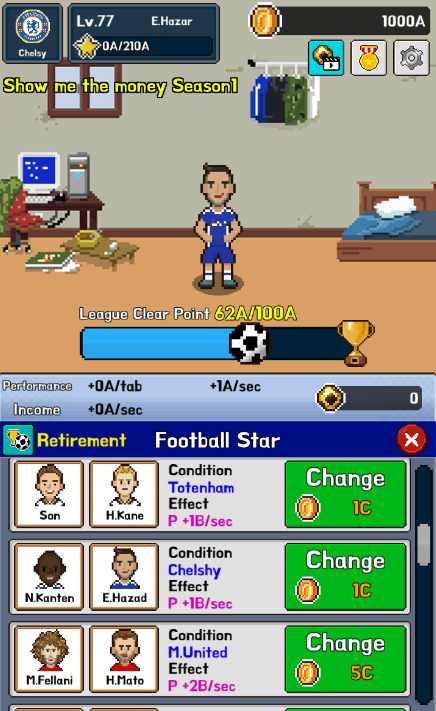436x711 pixels.
Task: Open the Retirement option
Action: click(x=65, y=440)
